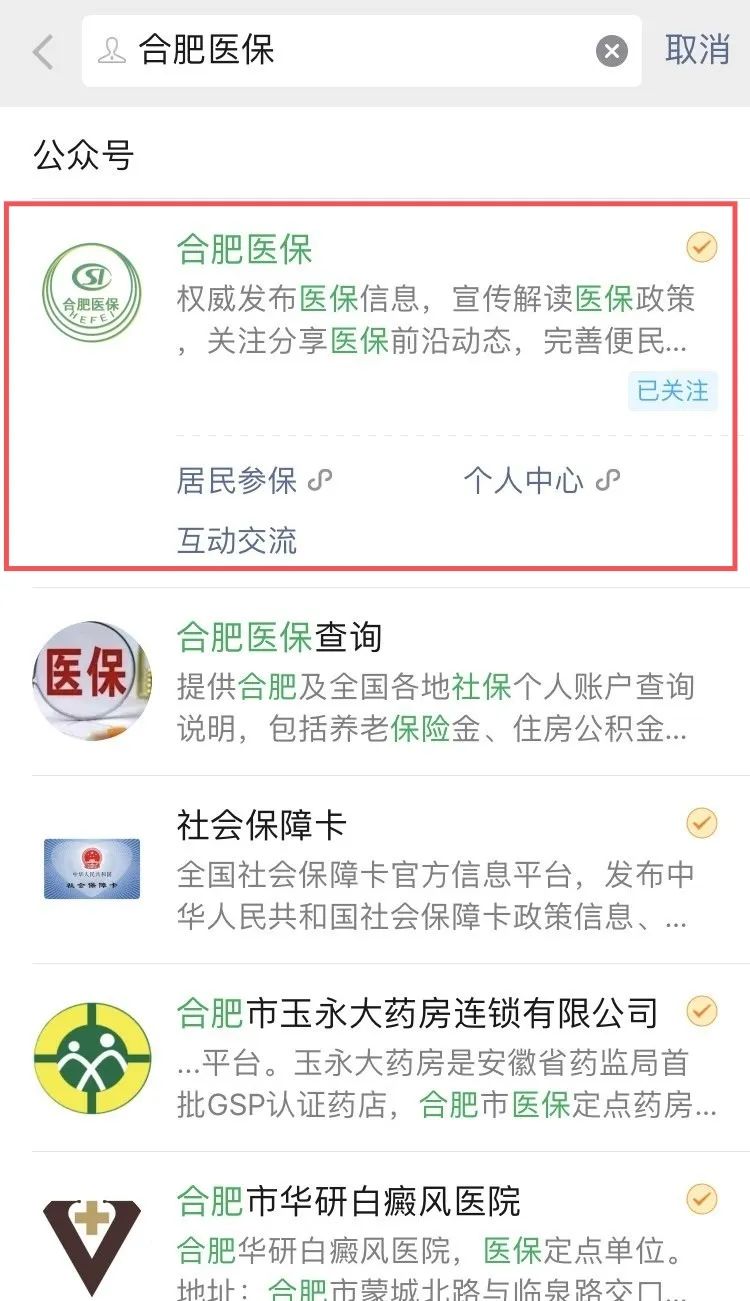Viewport: 750px width, 1301px height.
Task: Clear the search text
Action: (x=612, y=51)
